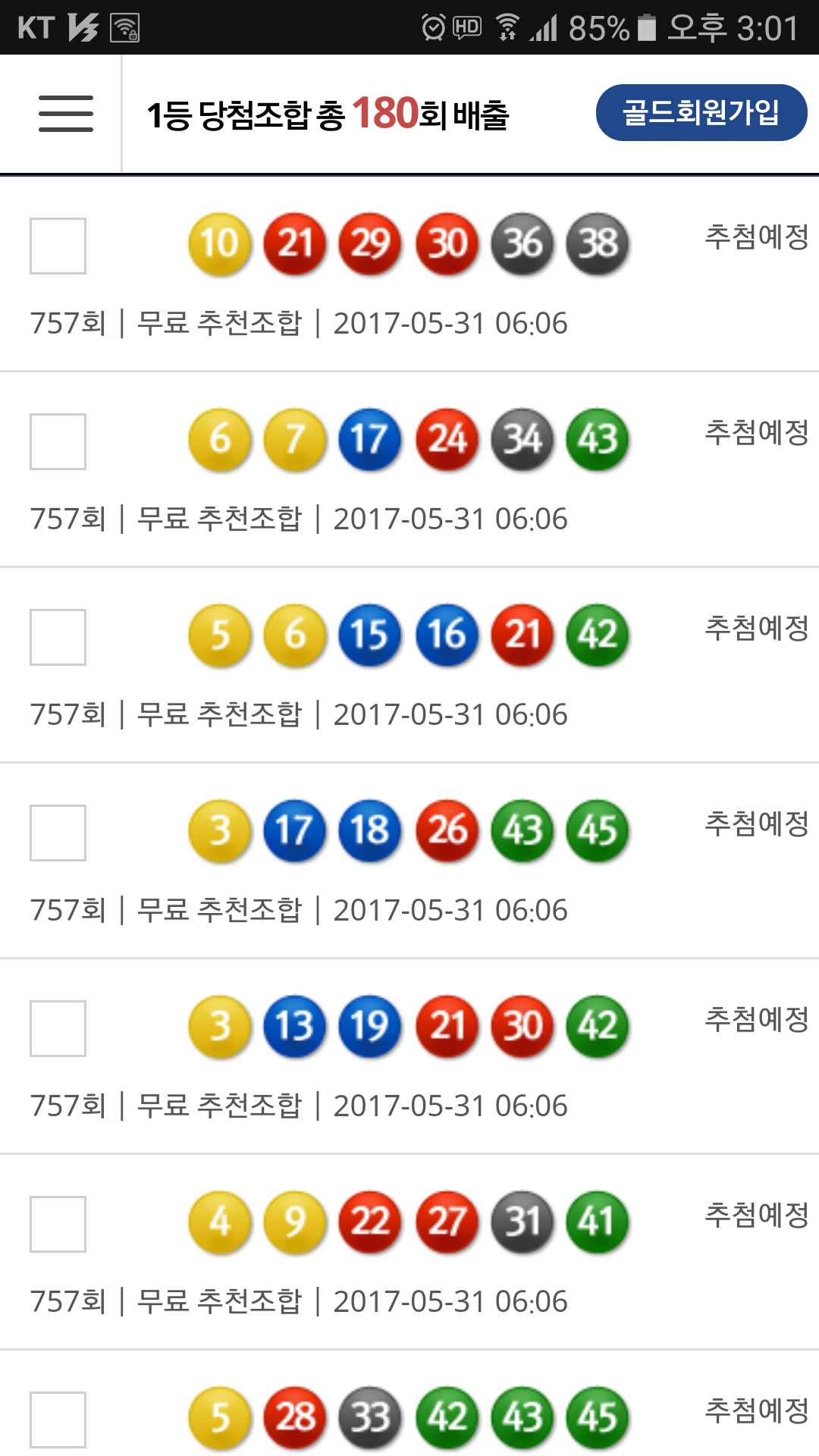The image size is (819, 1456).
Task: Mark the checkbox for combination 3 17 18 26 43 45
Action: pos(58,833)
